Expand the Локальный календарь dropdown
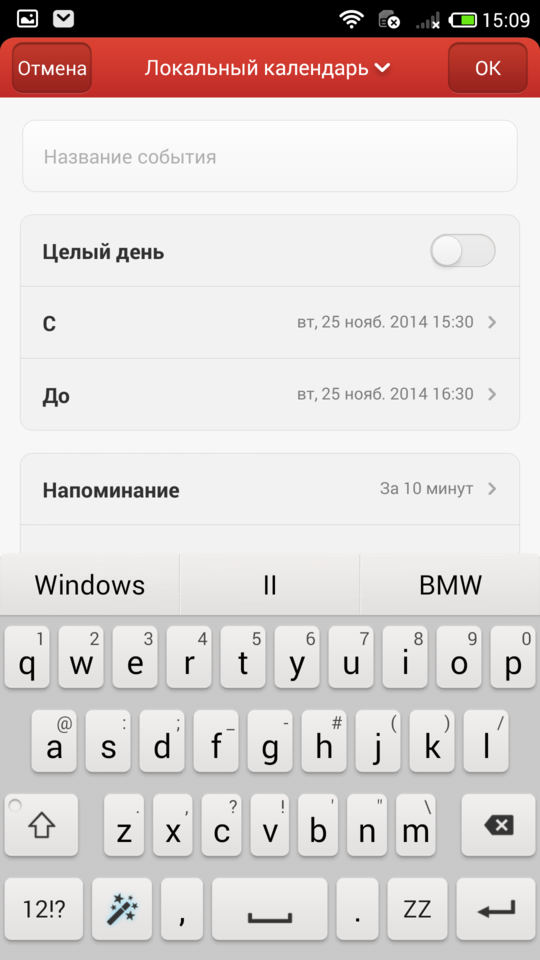 268,68
